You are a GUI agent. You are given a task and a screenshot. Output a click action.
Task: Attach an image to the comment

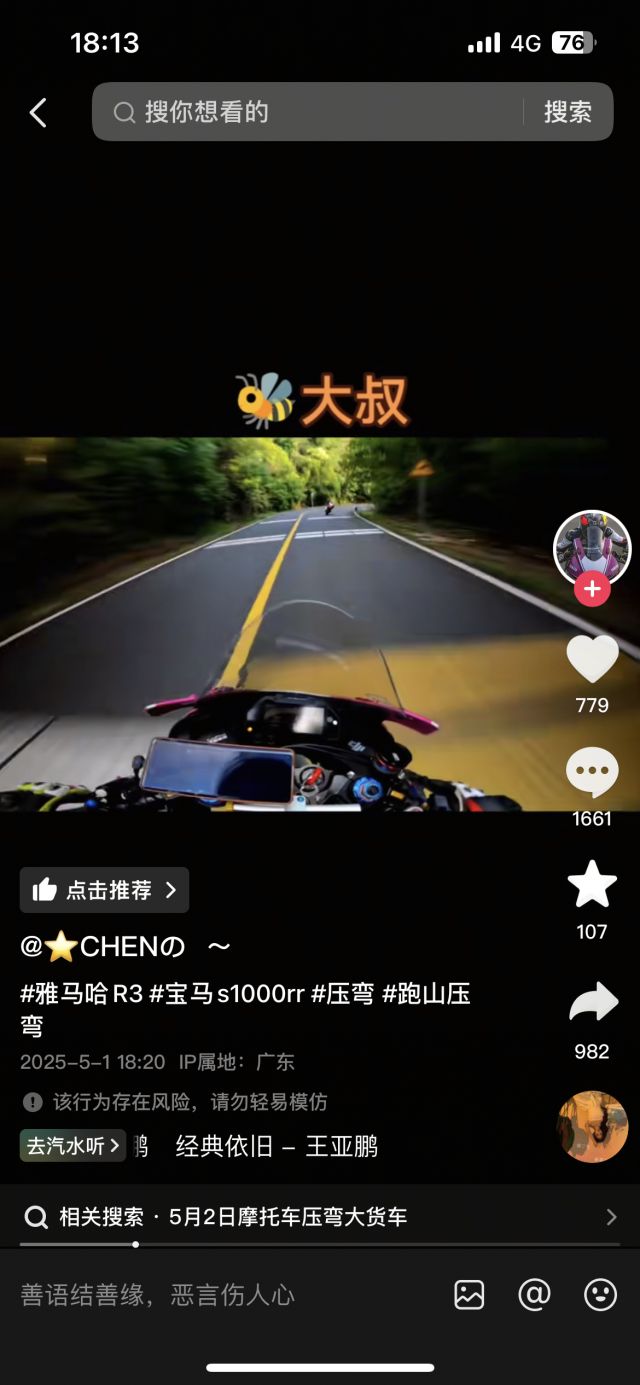pos(469,1295)
